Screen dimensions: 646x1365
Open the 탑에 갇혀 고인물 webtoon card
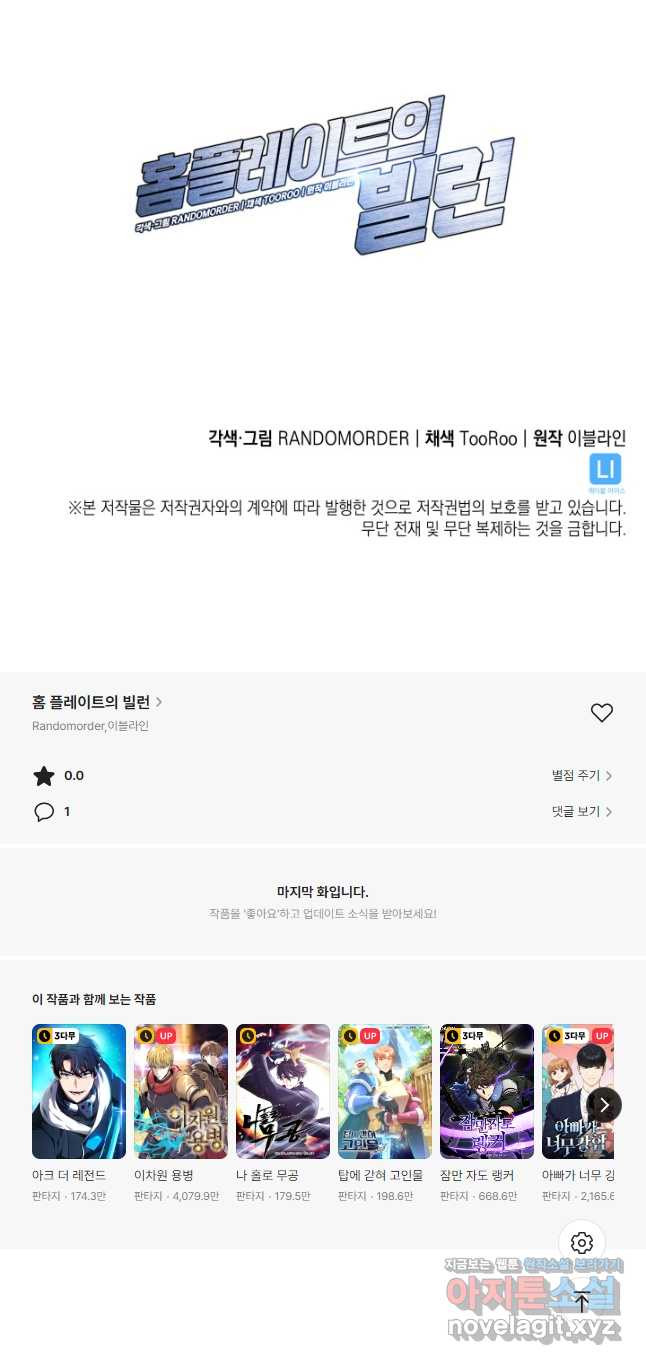tap(385, 1091)
